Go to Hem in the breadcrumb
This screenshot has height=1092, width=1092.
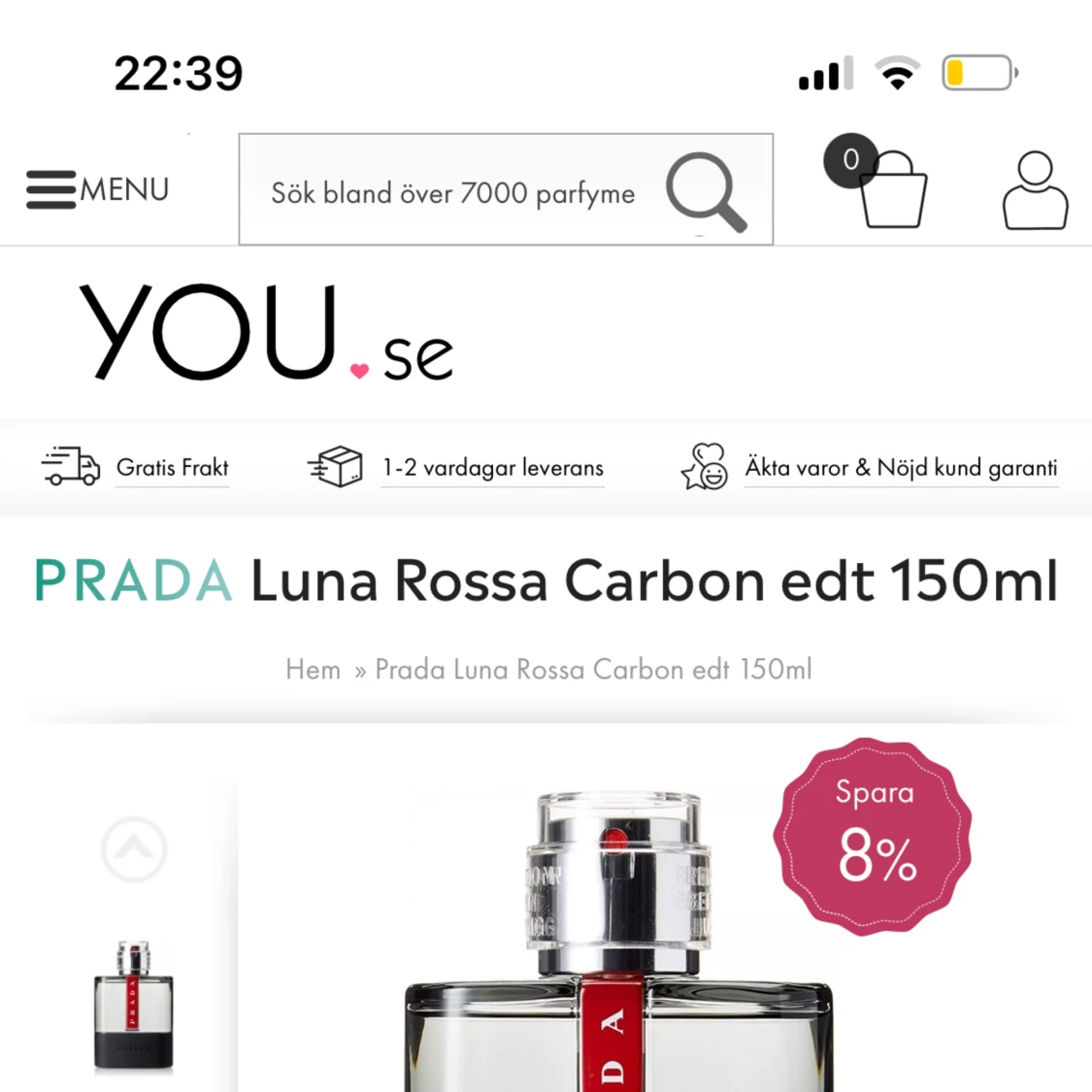click(x=313, y=670)
